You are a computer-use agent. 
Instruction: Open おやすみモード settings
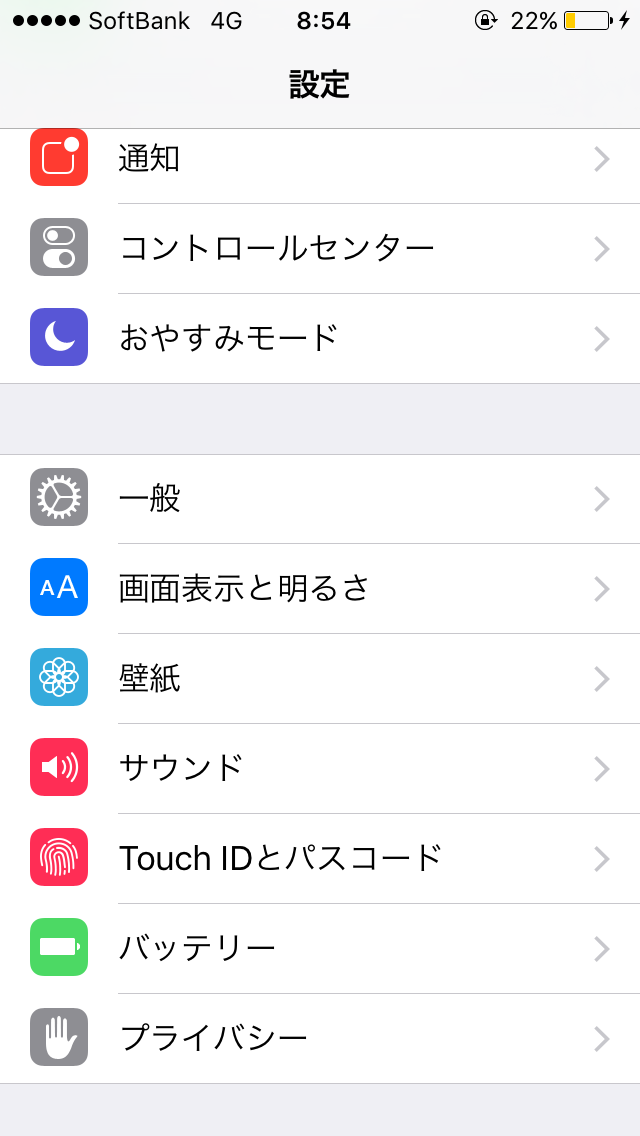pos(320,338)
